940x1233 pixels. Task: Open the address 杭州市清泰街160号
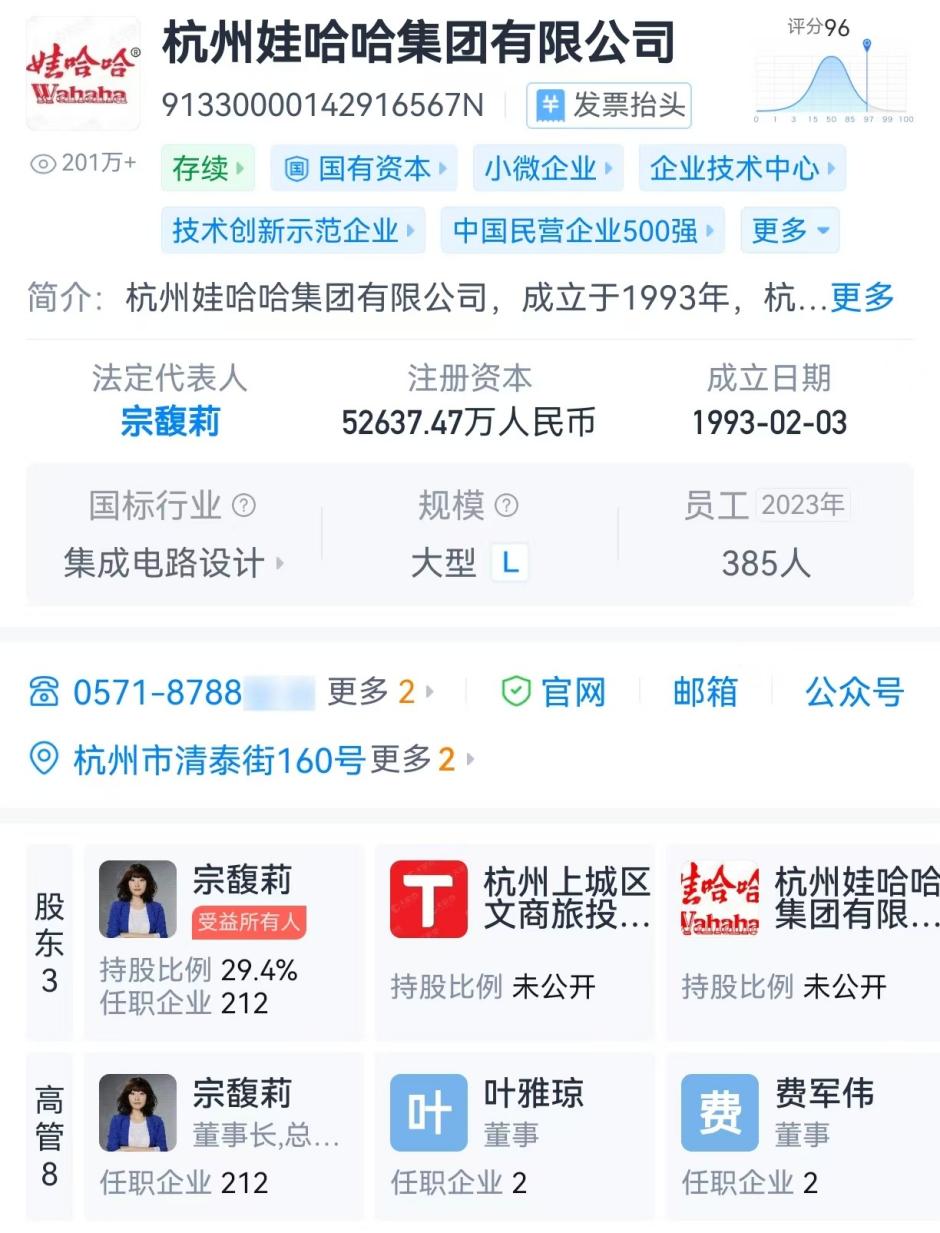tap(218, 760)
